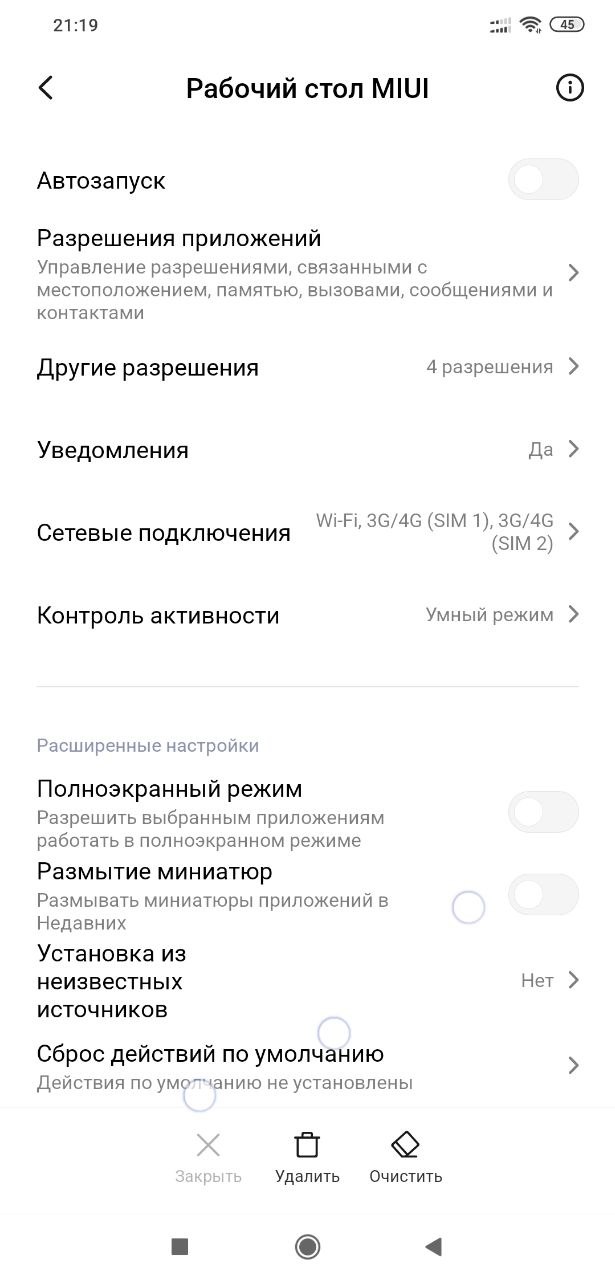Enable Полноэкранный режим switch
The width and height of the screenshot is (615, 1280).
click(x=543, y=812)
